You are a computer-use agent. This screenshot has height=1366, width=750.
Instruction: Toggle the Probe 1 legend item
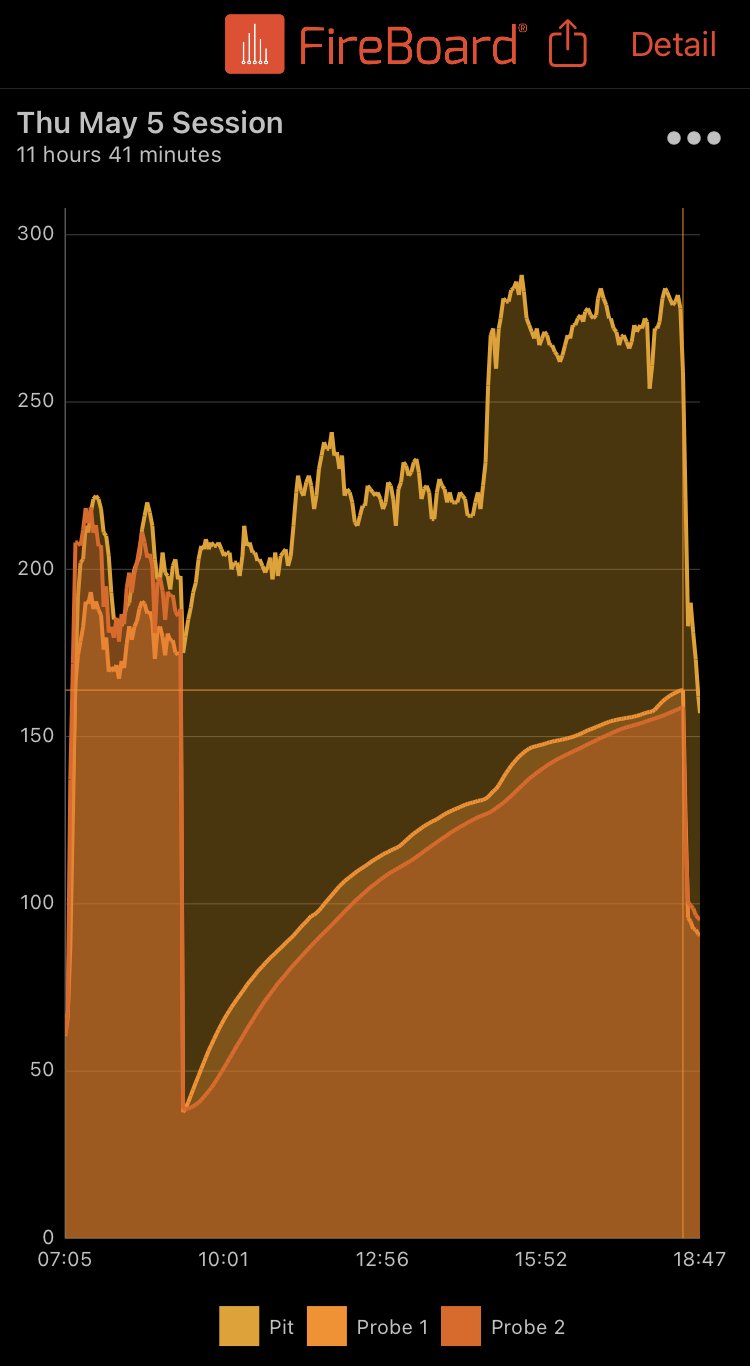(368, 1327)
